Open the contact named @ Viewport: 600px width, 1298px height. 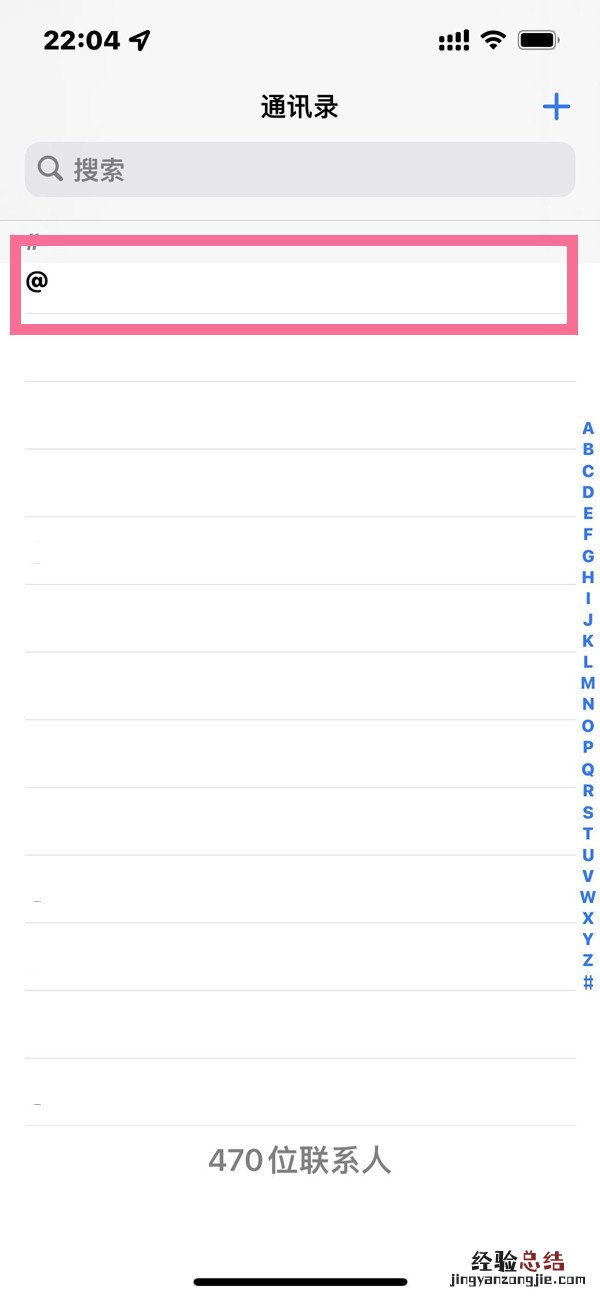[x=290, y=283]
